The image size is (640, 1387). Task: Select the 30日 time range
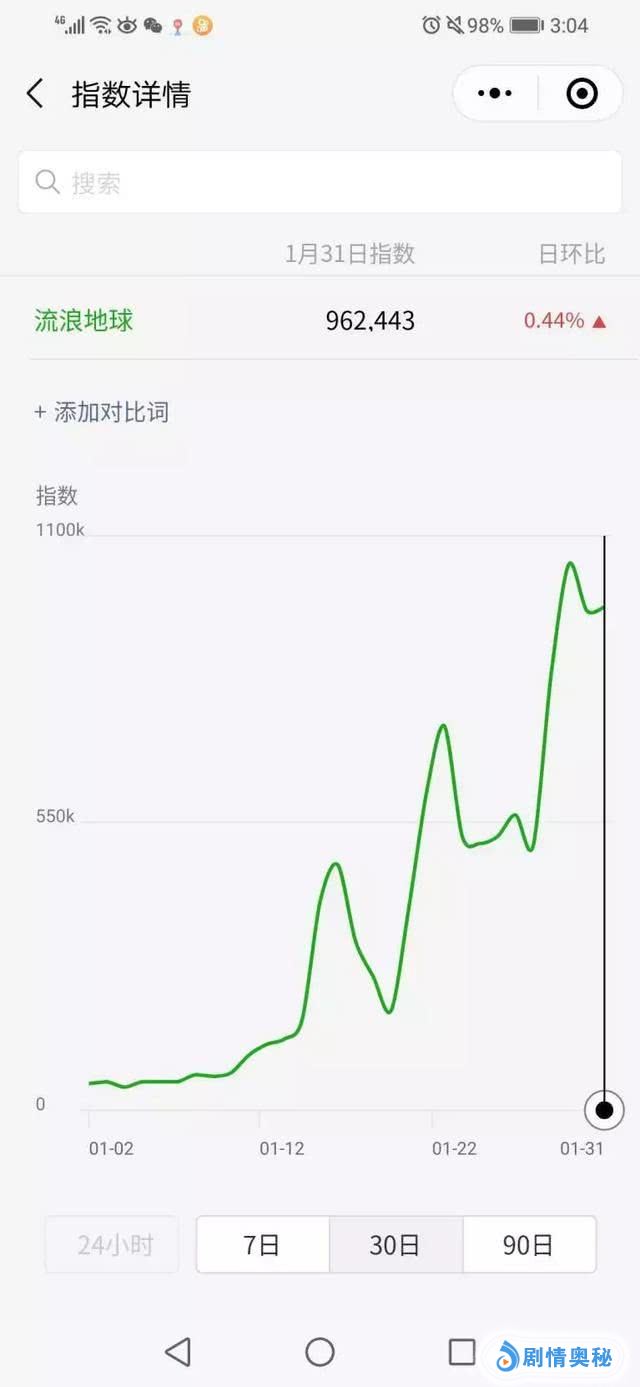[395, 1245]
